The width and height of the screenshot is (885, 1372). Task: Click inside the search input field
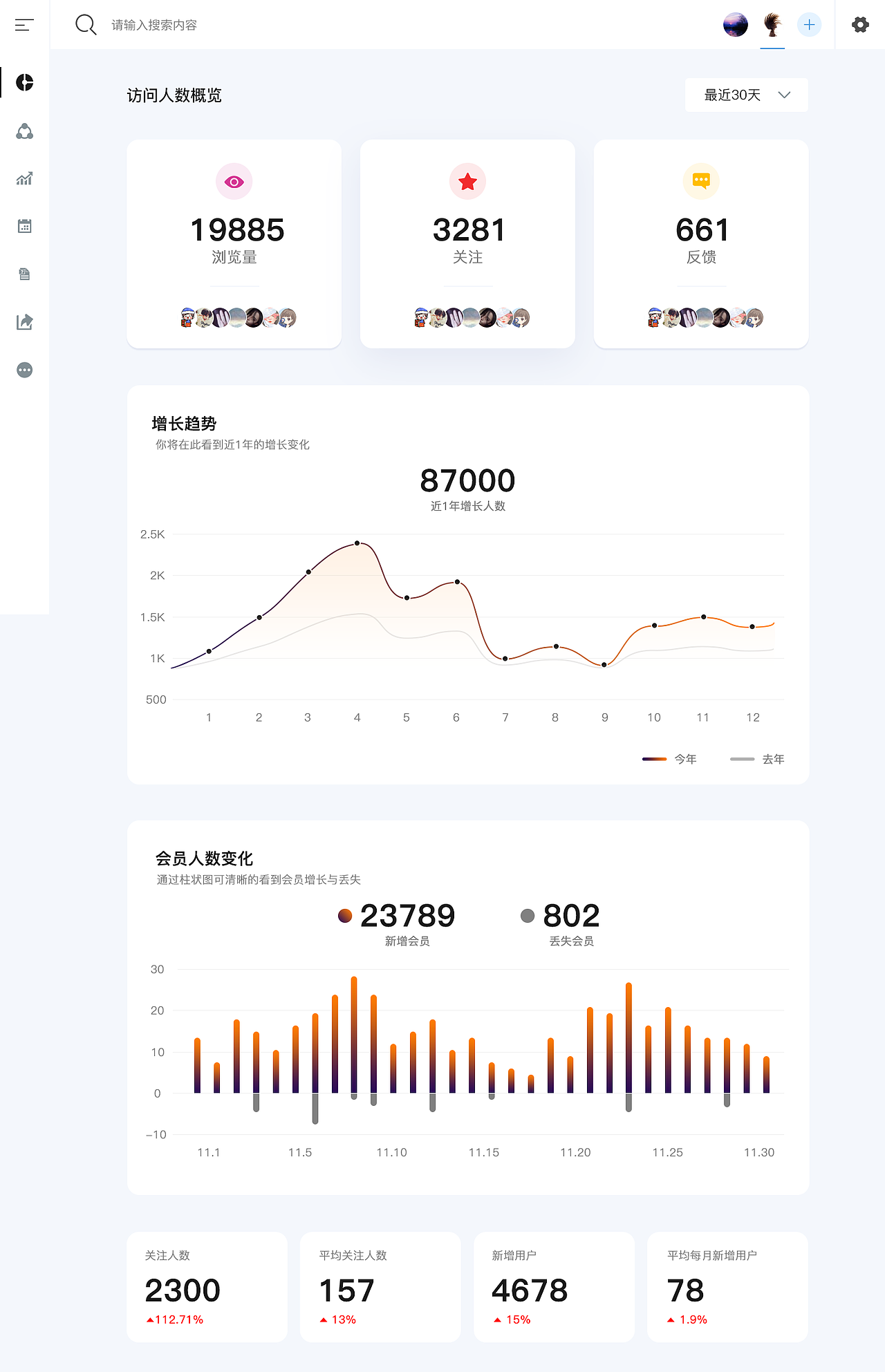pyautogui.click(x=207, y=24)
